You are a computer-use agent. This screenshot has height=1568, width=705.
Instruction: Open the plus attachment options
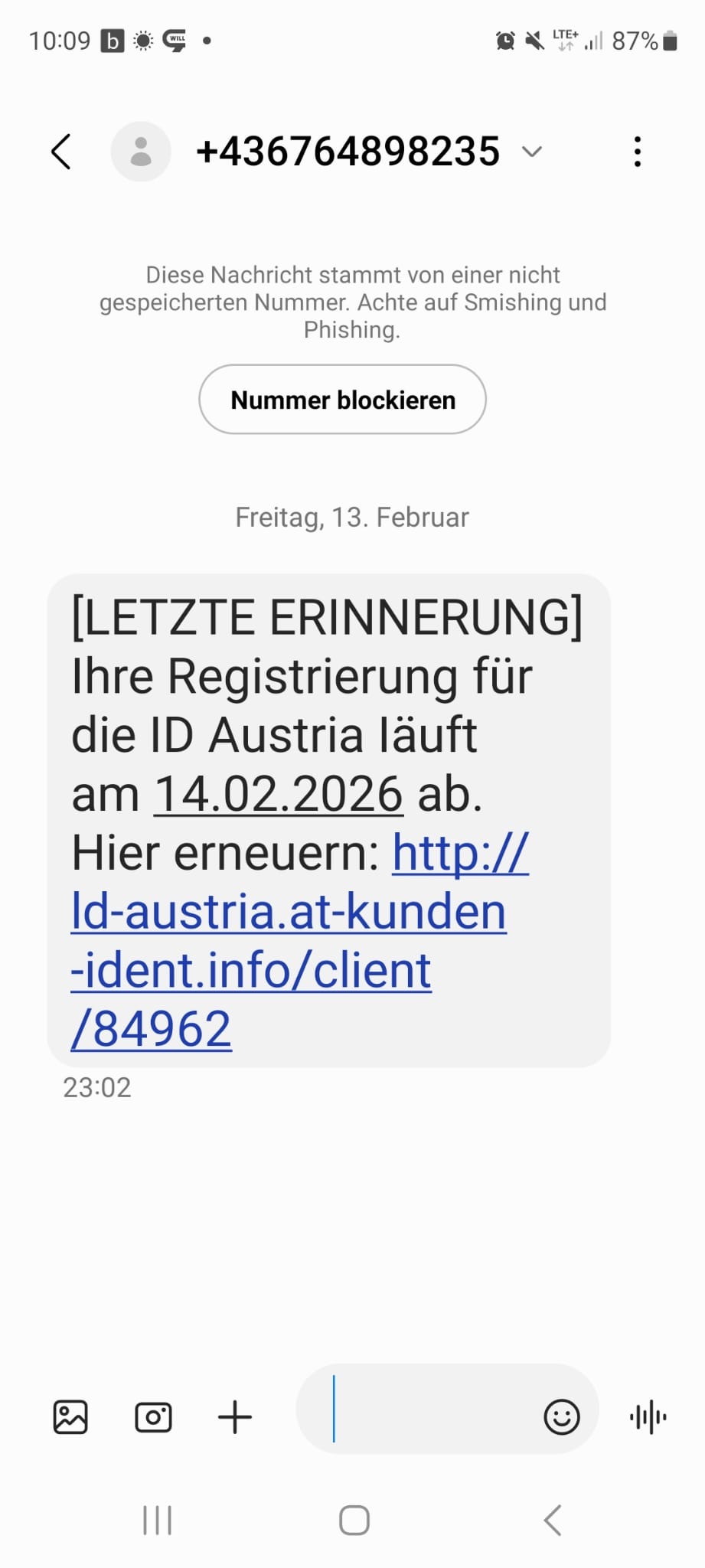235,1417
